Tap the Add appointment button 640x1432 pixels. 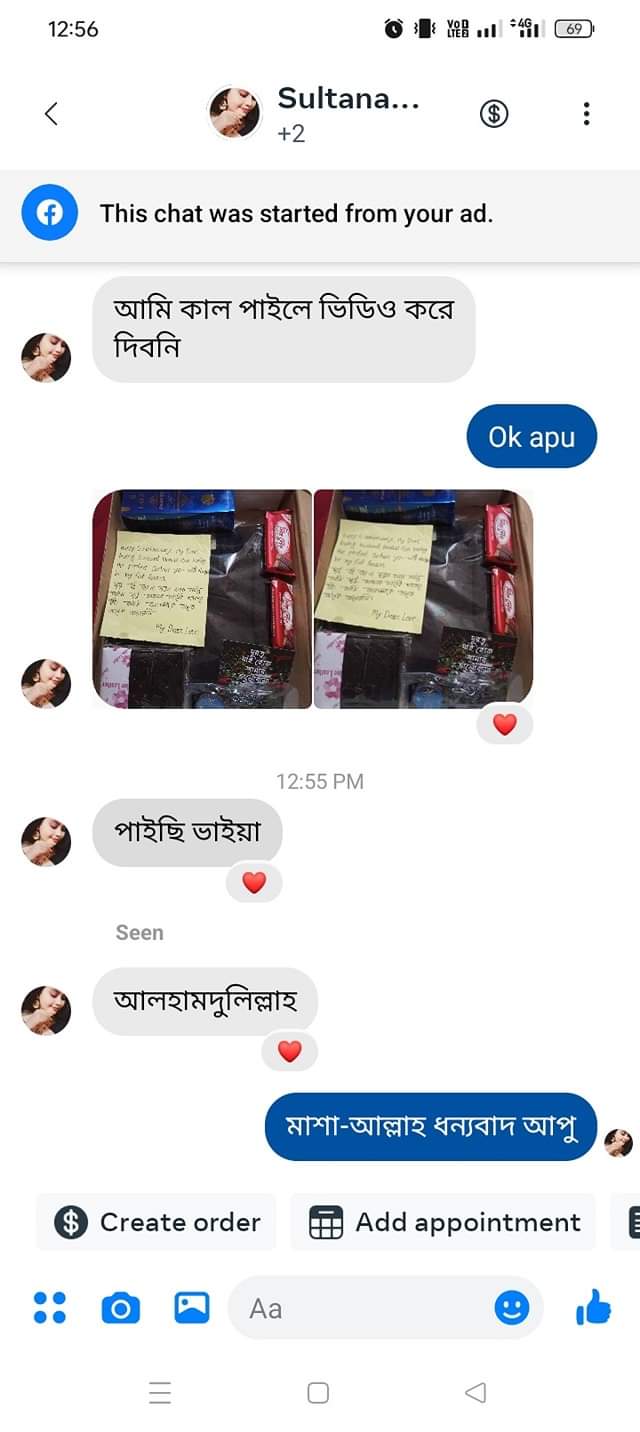pyautogui.click(x=444, y=1222)
